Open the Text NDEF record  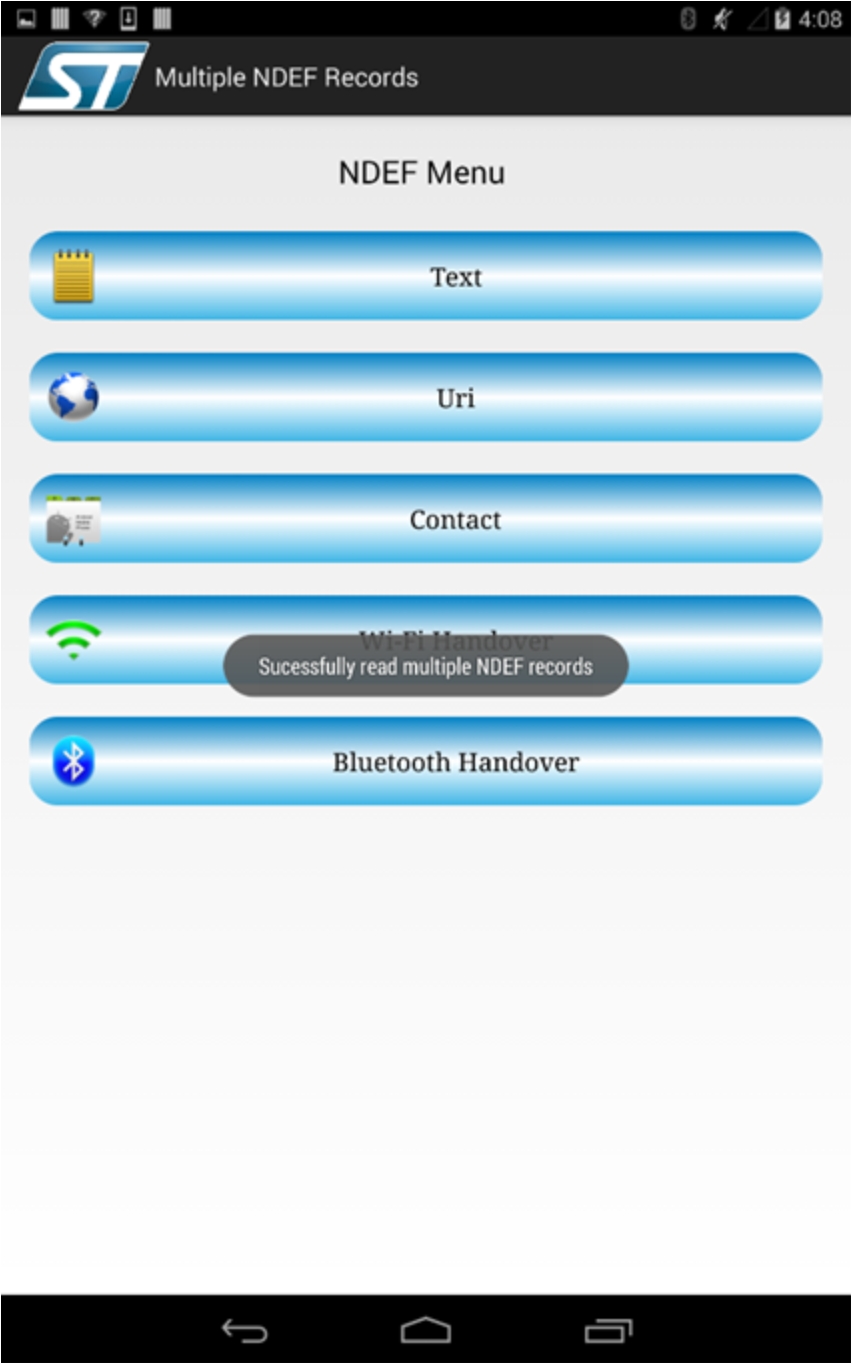426,276
